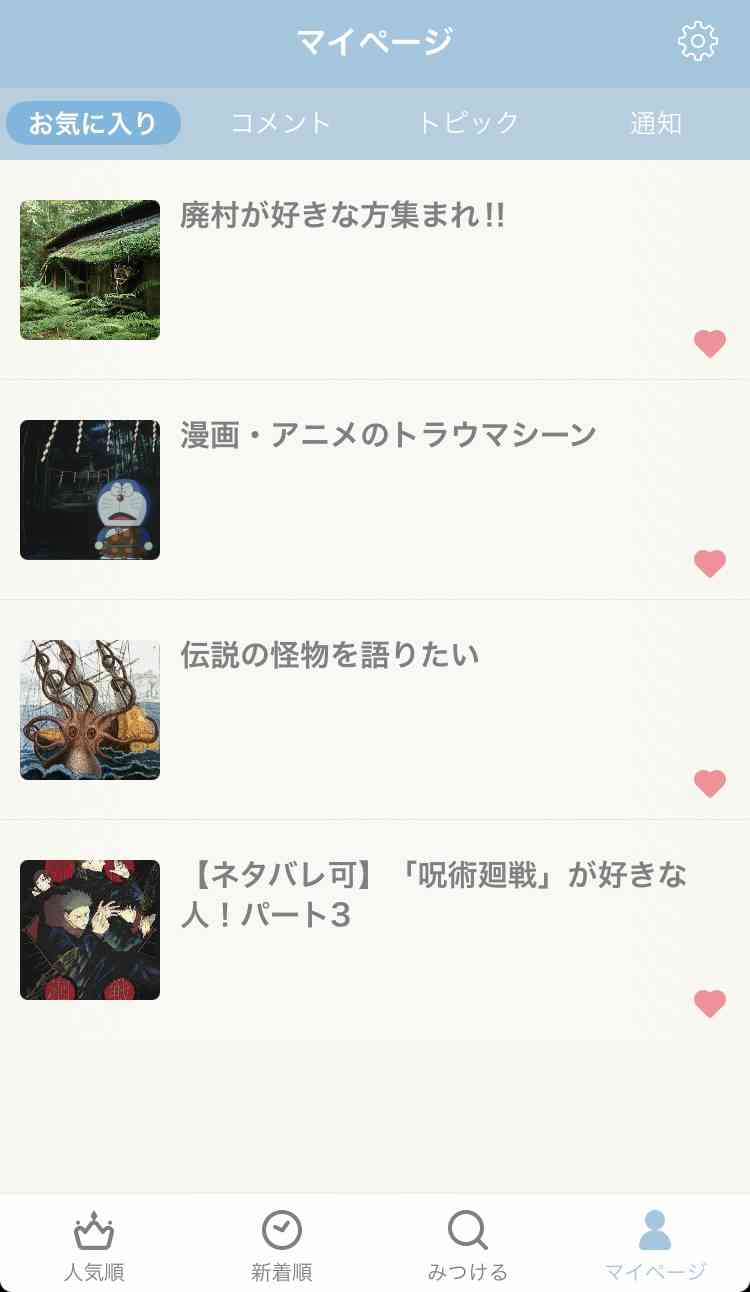Go to the 新着順 tab

point(281,1245)
